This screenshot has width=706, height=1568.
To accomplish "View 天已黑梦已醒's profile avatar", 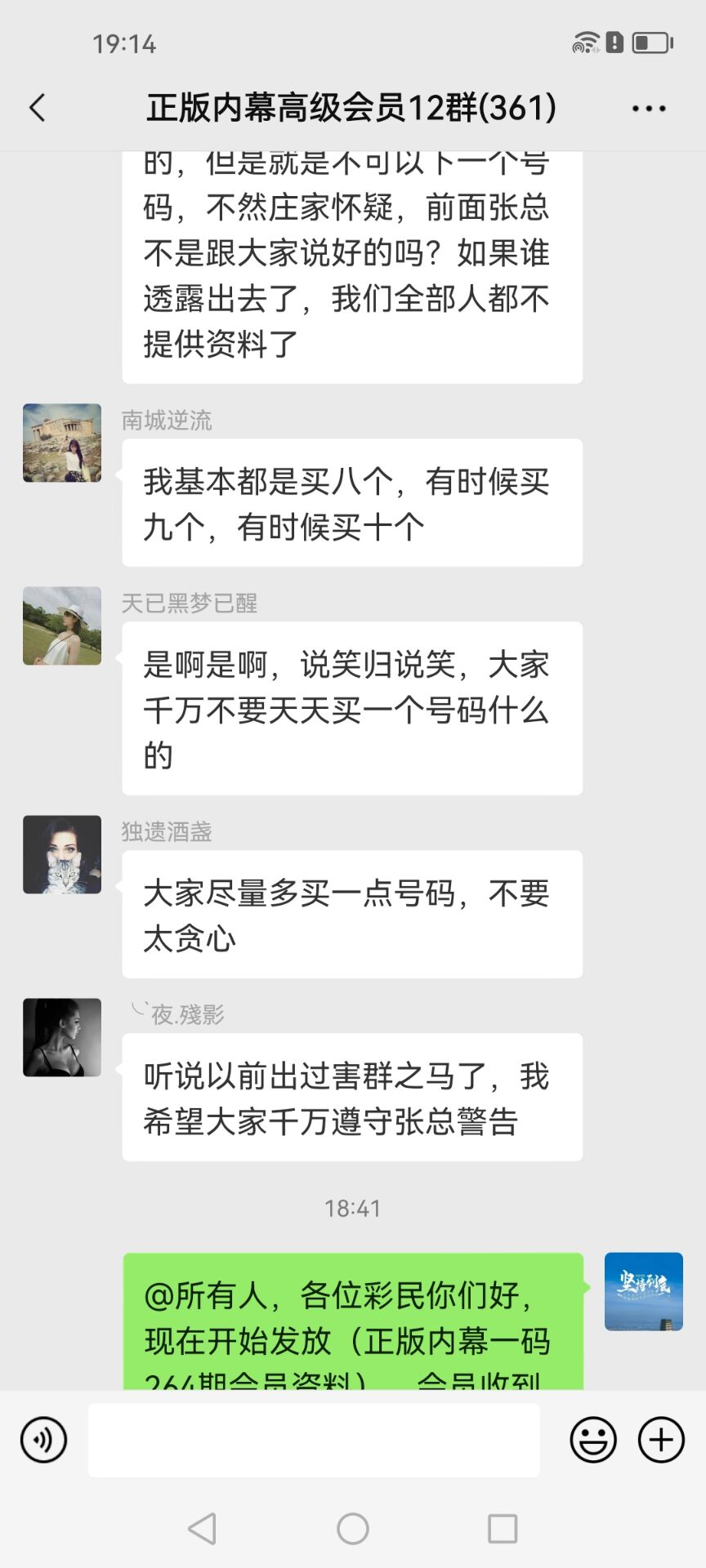I will 62,626.
